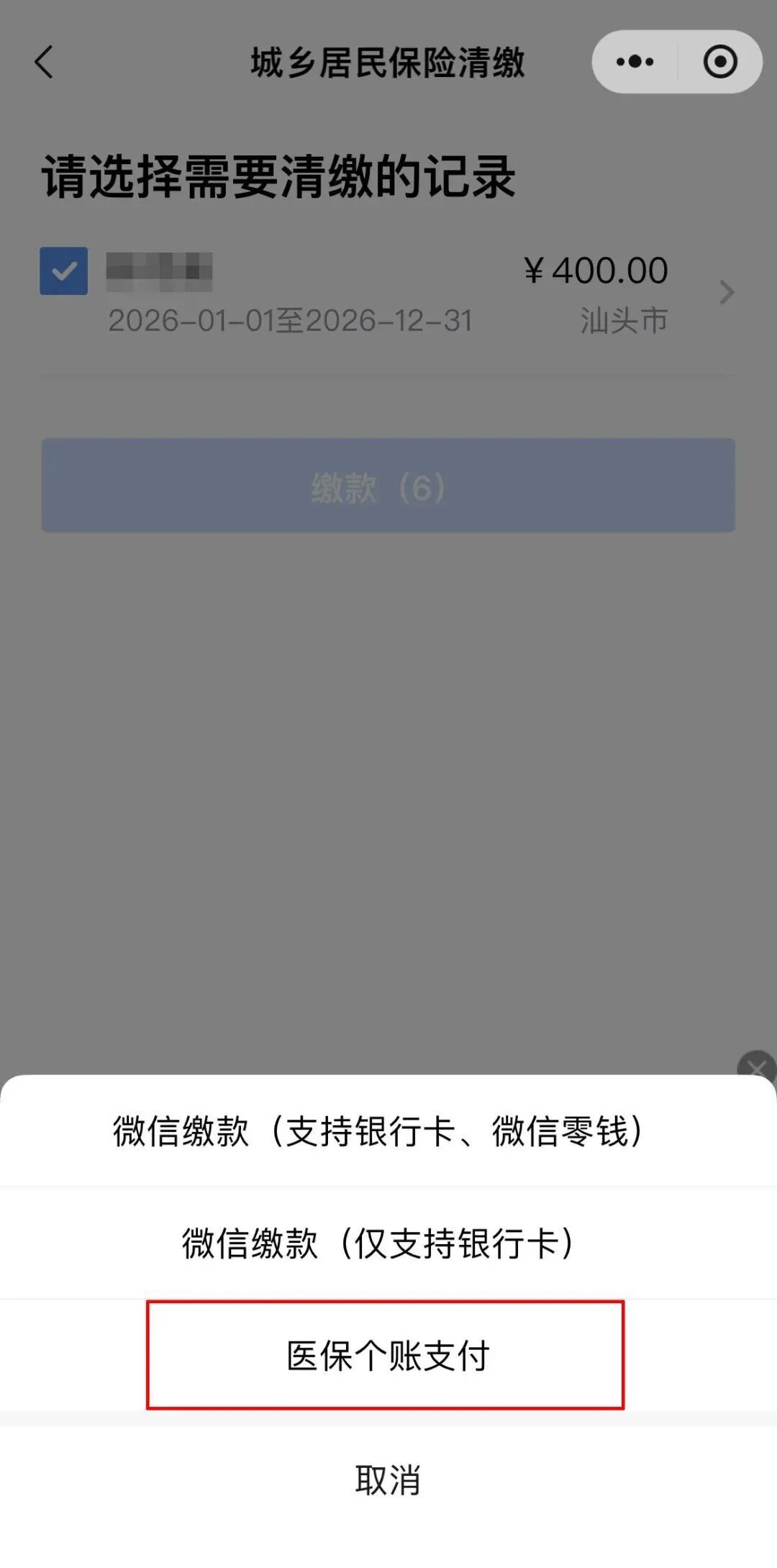Dismiss via the gray X above the sheet
This screenshot has height=1568, width=777.
pyautogui.click(x=757, y=1066)
